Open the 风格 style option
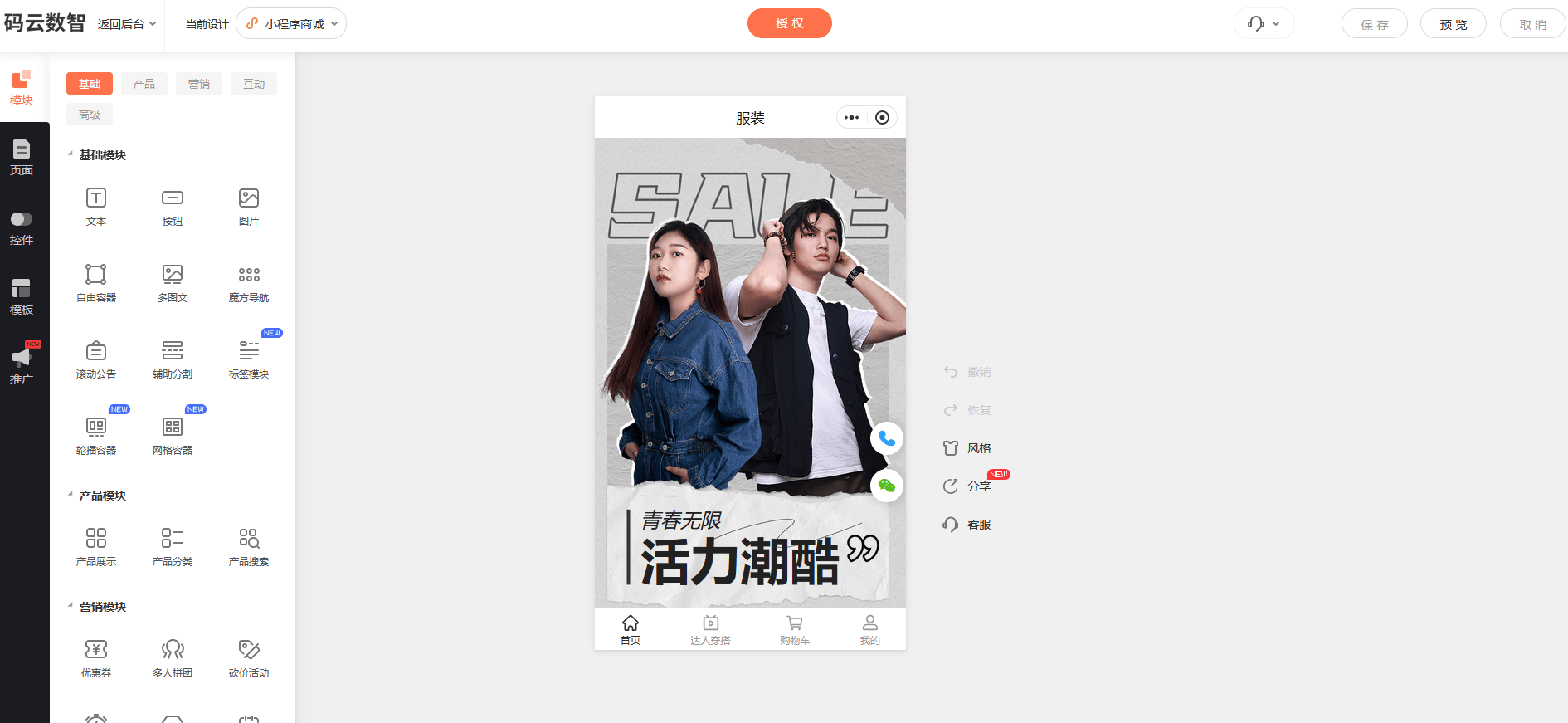The image size is (1568, 723). coord(968,448)
